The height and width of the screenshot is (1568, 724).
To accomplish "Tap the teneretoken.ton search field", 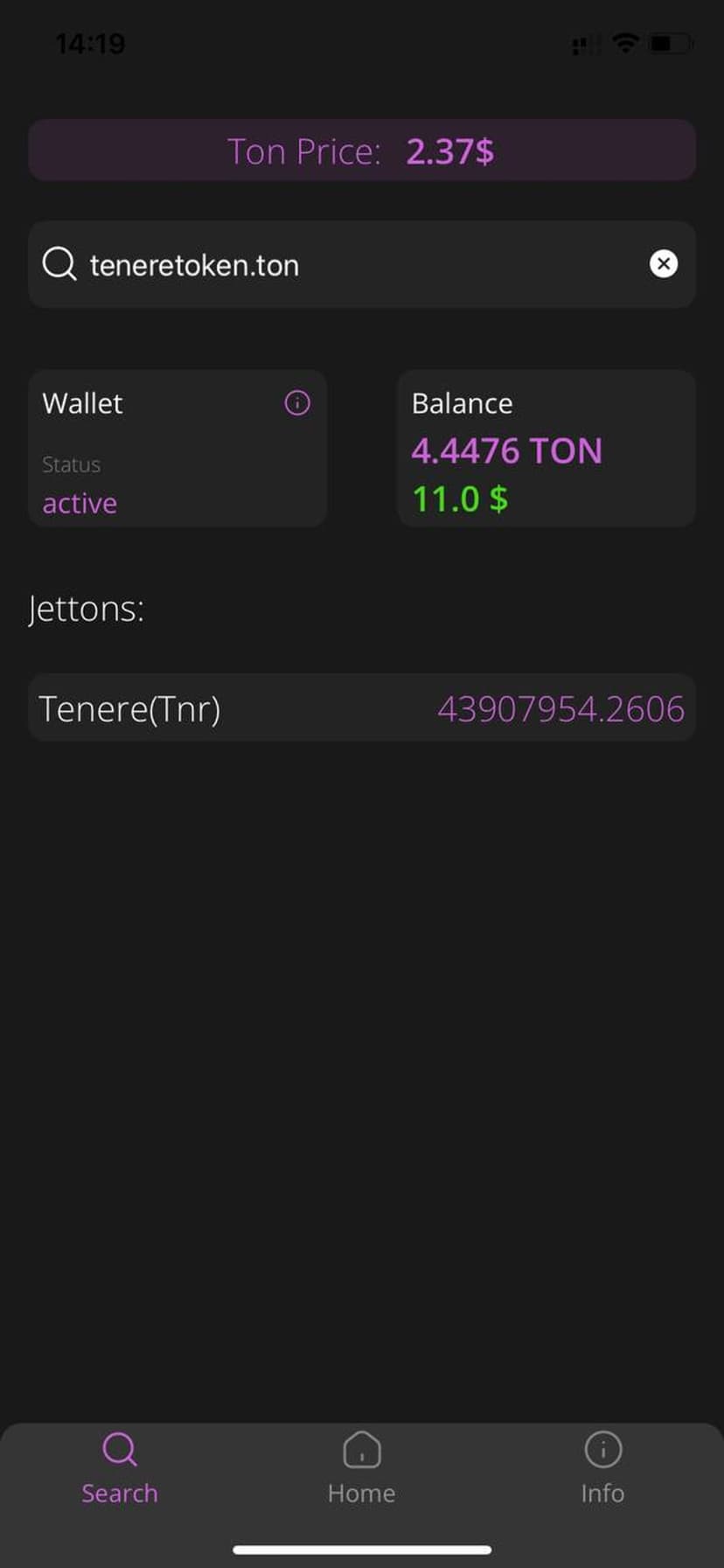I will (x=350, y=264).
